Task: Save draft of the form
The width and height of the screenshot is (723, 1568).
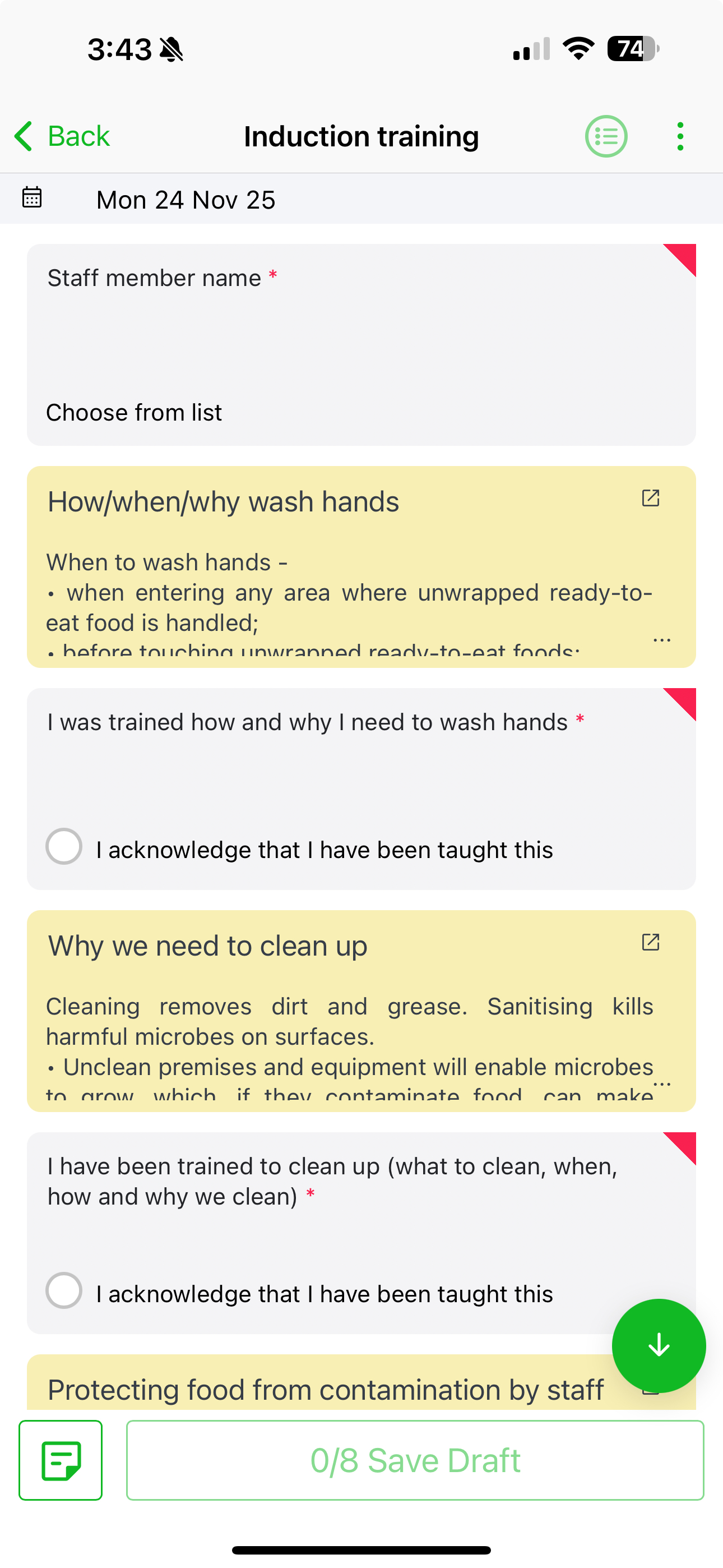Action: tap(415, 1460)
